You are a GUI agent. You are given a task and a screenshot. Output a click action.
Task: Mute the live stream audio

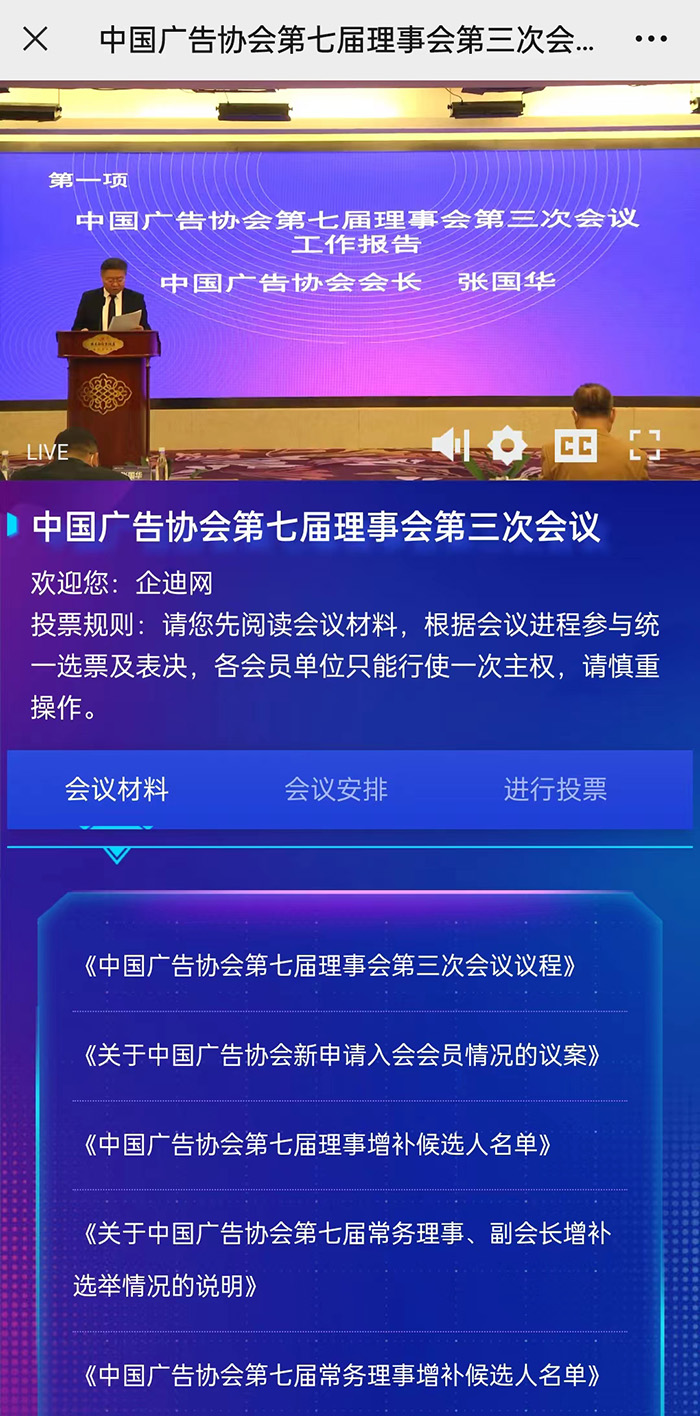pos(449,445)
